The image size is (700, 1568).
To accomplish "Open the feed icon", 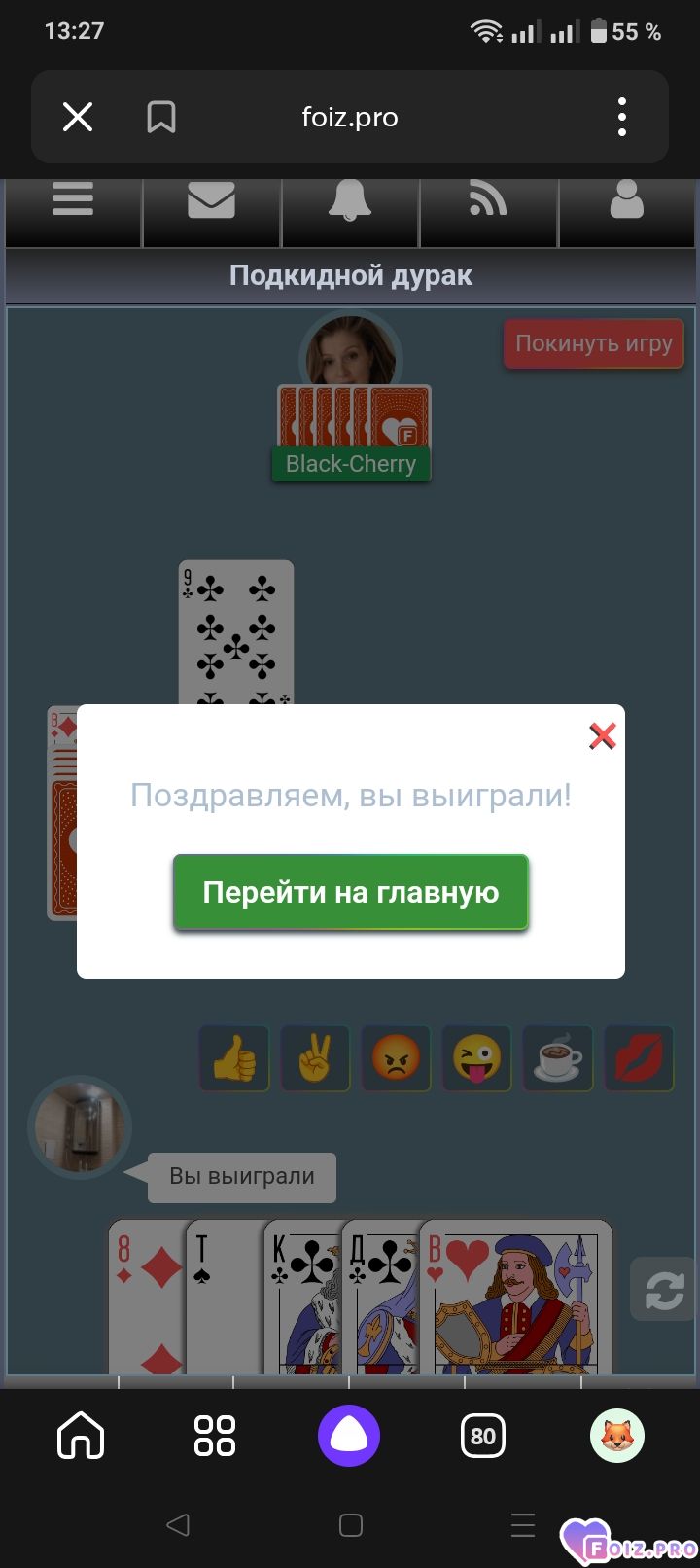I will click(488, 200).
